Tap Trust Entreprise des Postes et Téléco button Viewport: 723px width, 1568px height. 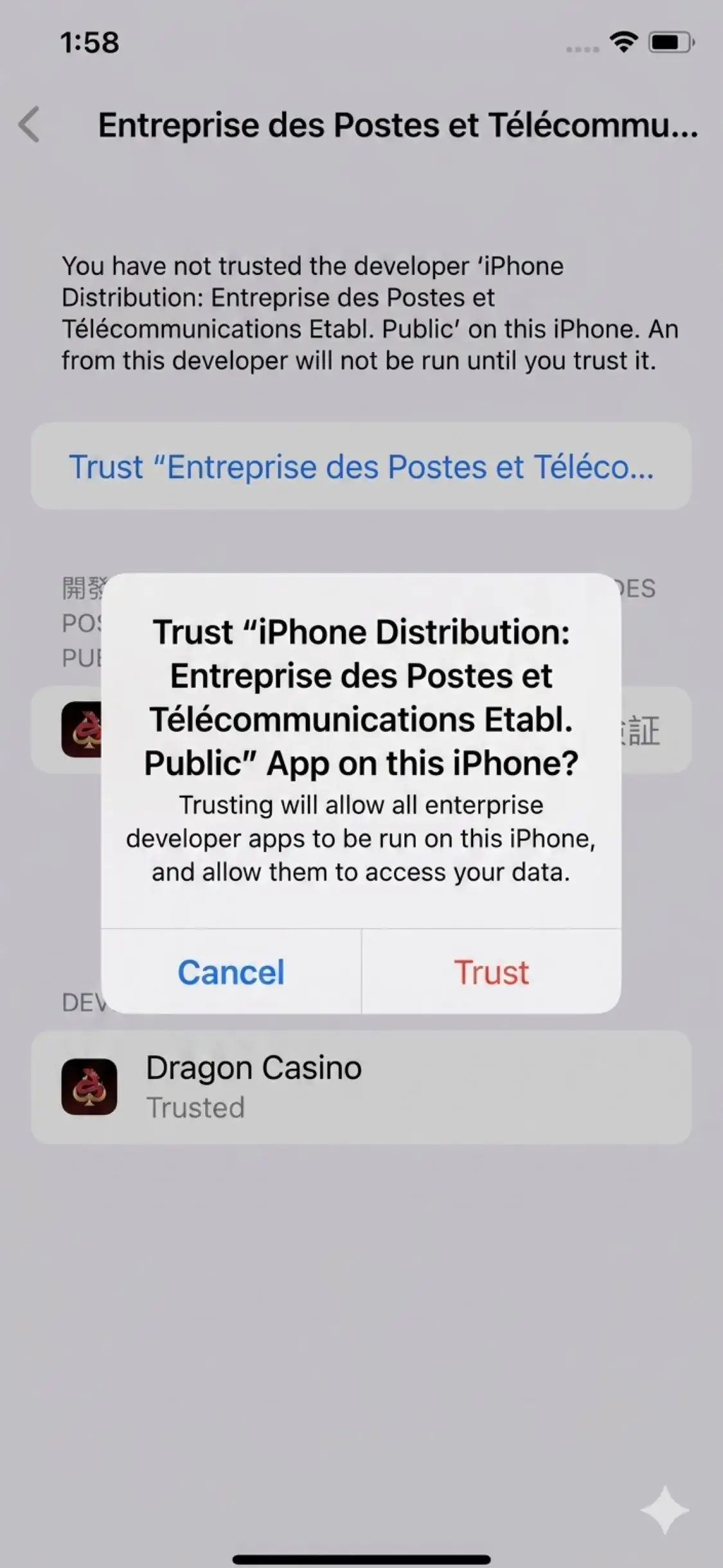point(361,467)
